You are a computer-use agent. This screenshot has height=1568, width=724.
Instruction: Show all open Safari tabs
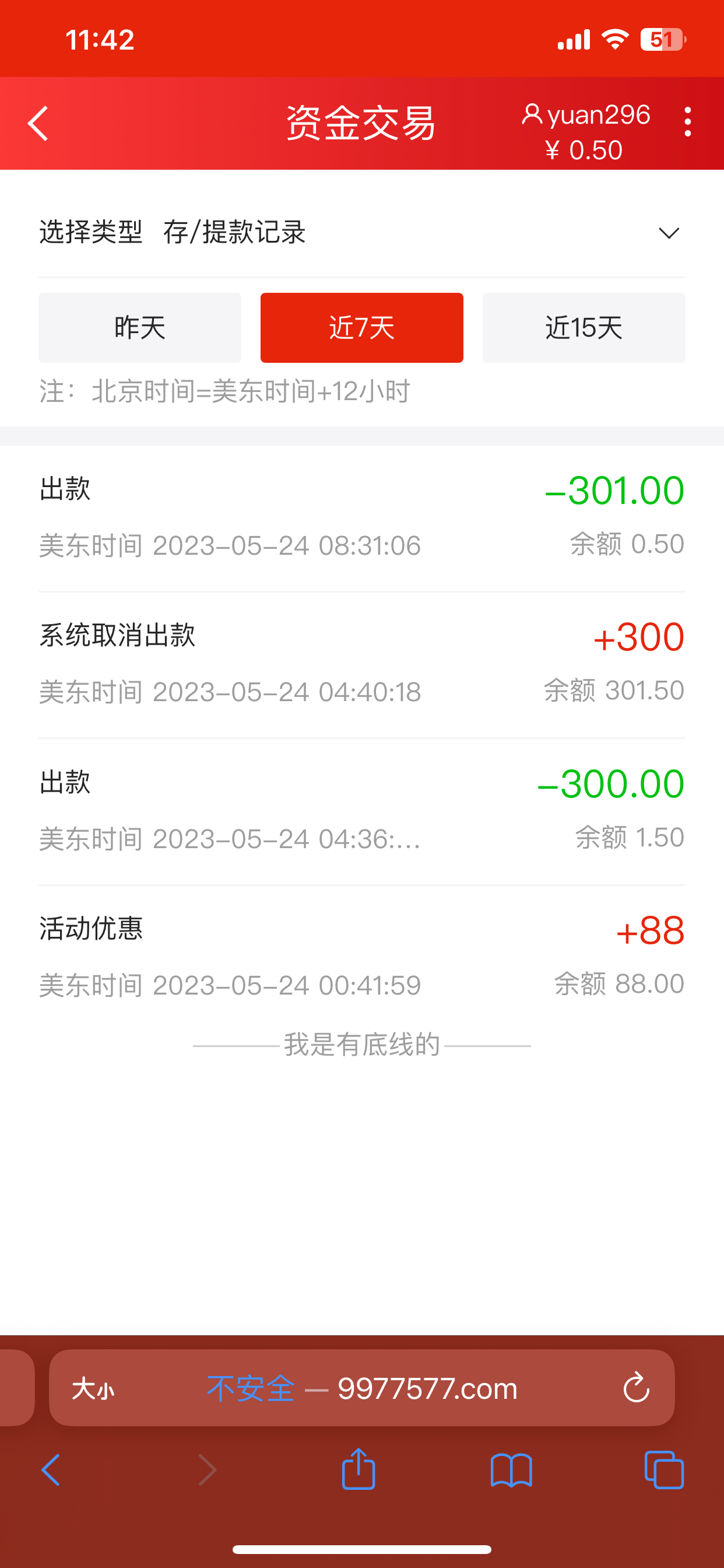(664, 1470)
